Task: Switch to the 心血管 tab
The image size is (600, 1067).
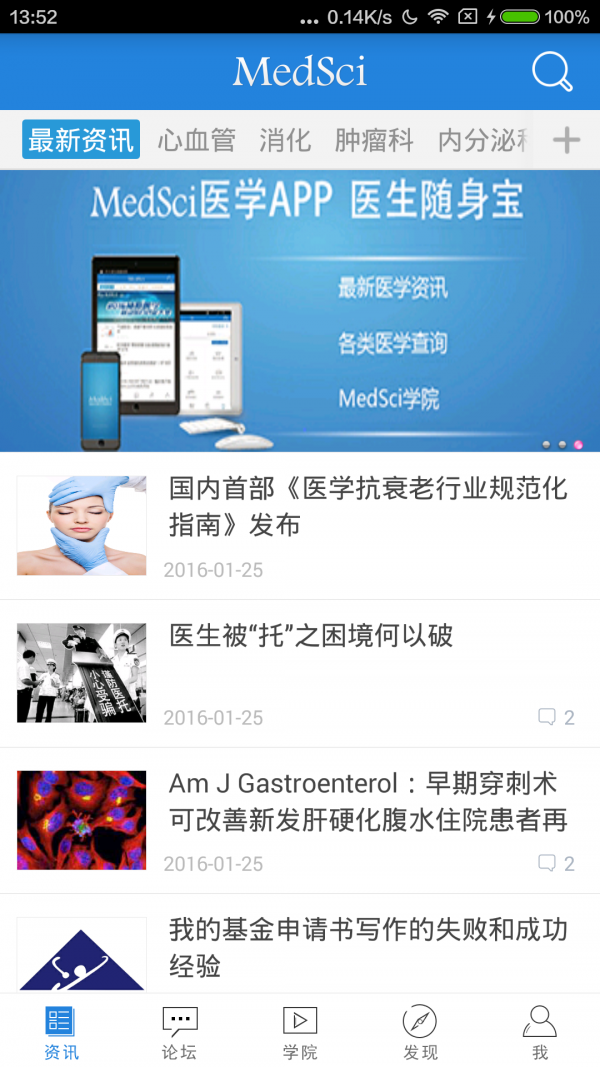Action: (196, 140)
